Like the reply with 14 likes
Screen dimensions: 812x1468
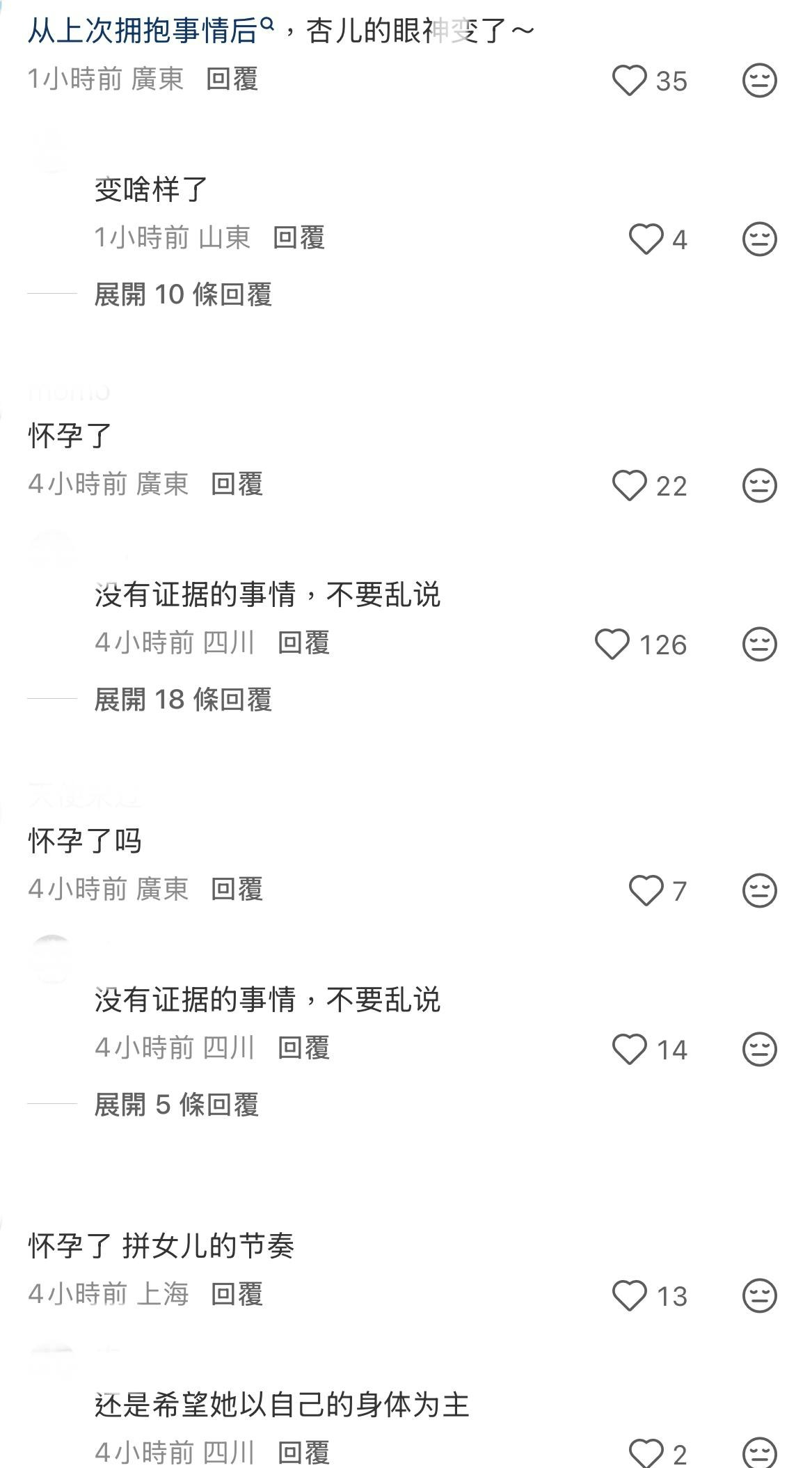pyautogui.click(x=630, y=1049)
